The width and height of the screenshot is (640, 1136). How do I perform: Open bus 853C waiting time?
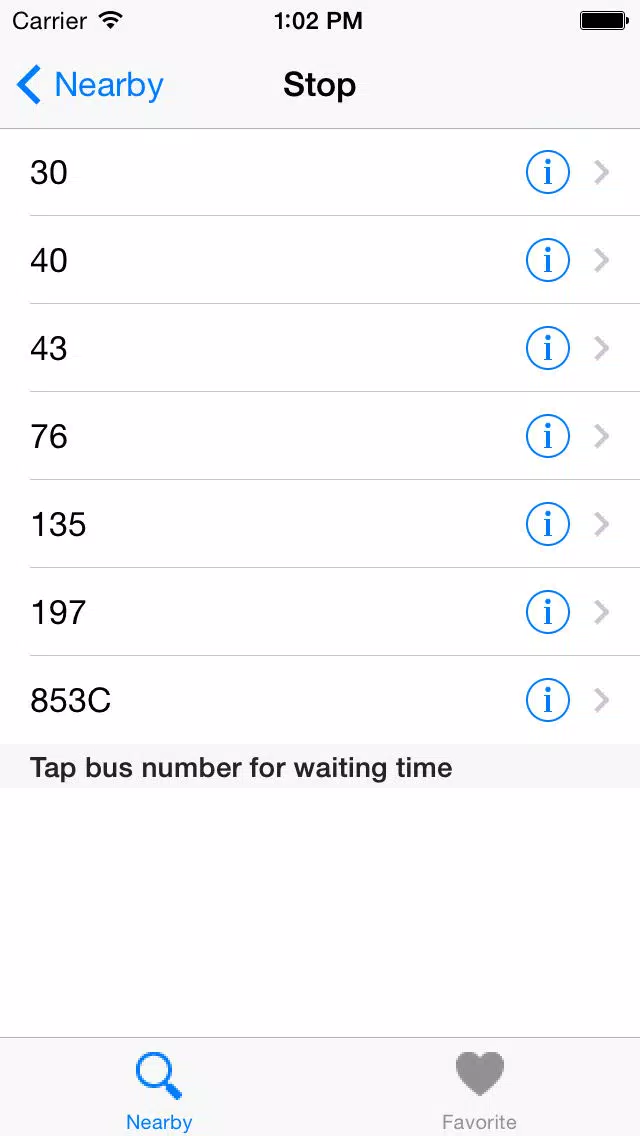coord(320,700)
